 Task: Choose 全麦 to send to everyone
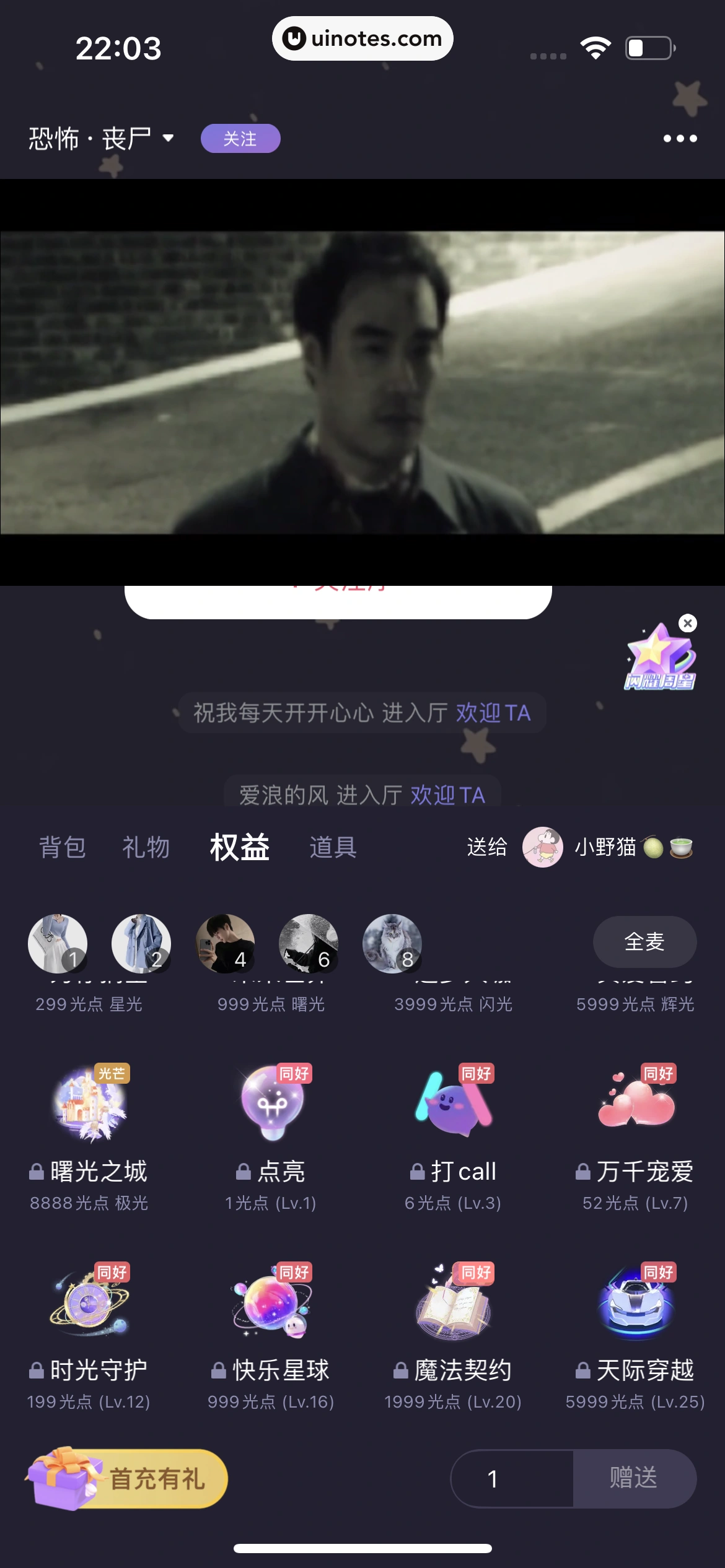644,941
